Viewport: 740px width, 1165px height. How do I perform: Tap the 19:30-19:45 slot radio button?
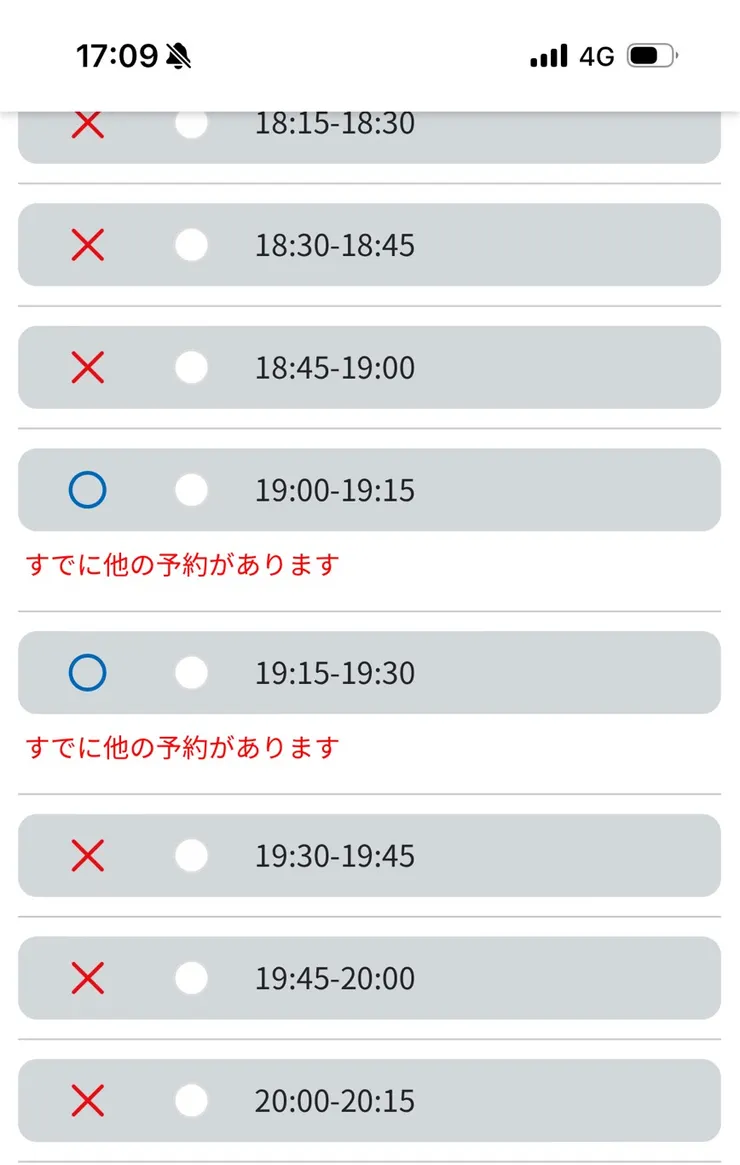click(x=191, y=856)
